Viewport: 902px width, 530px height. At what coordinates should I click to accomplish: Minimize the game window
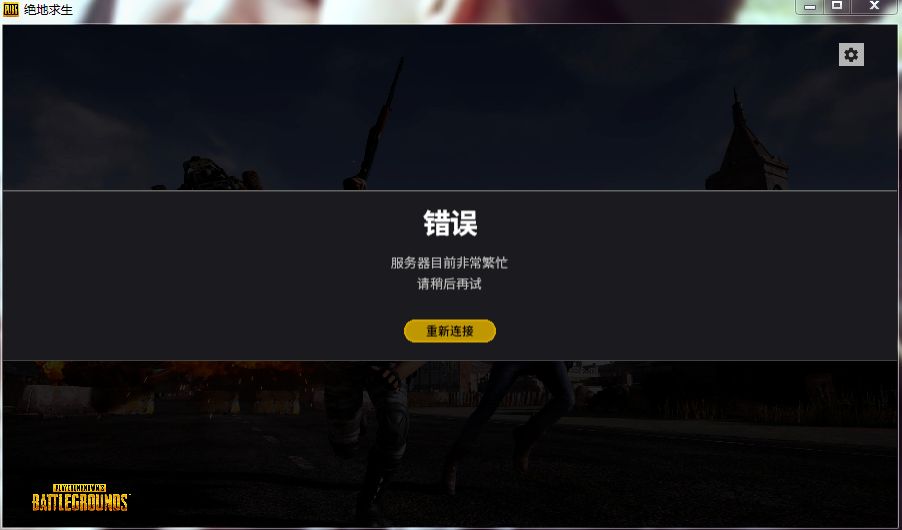810,6
